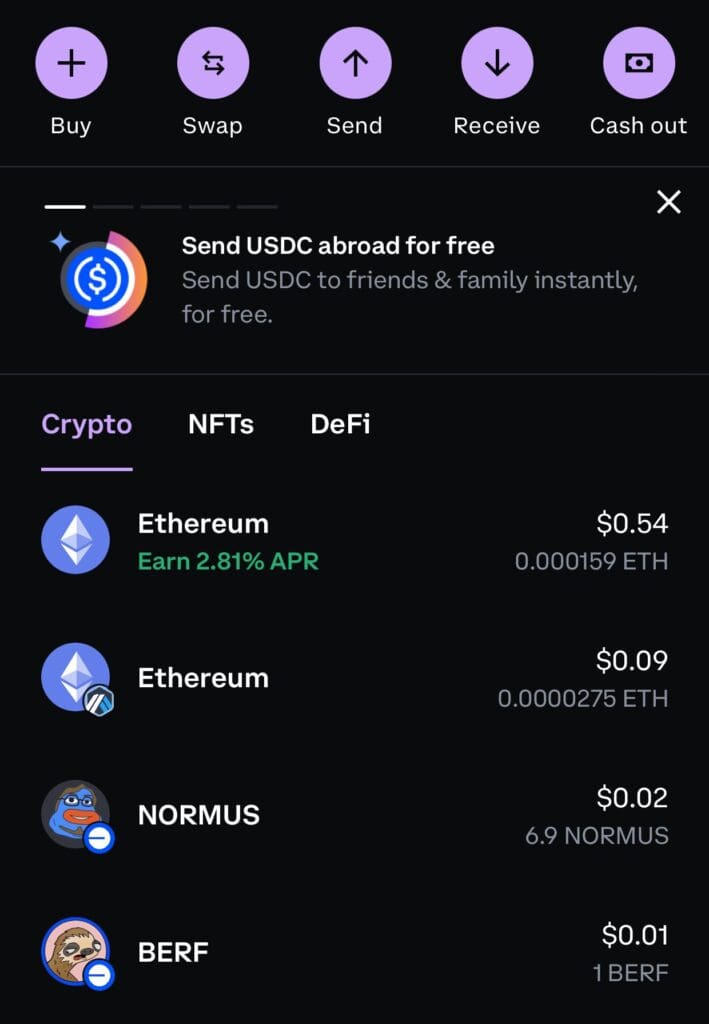Open the Ethereum asset worth $0.09
Viewport: 709px width, 1024px height.
pos(354,678)
